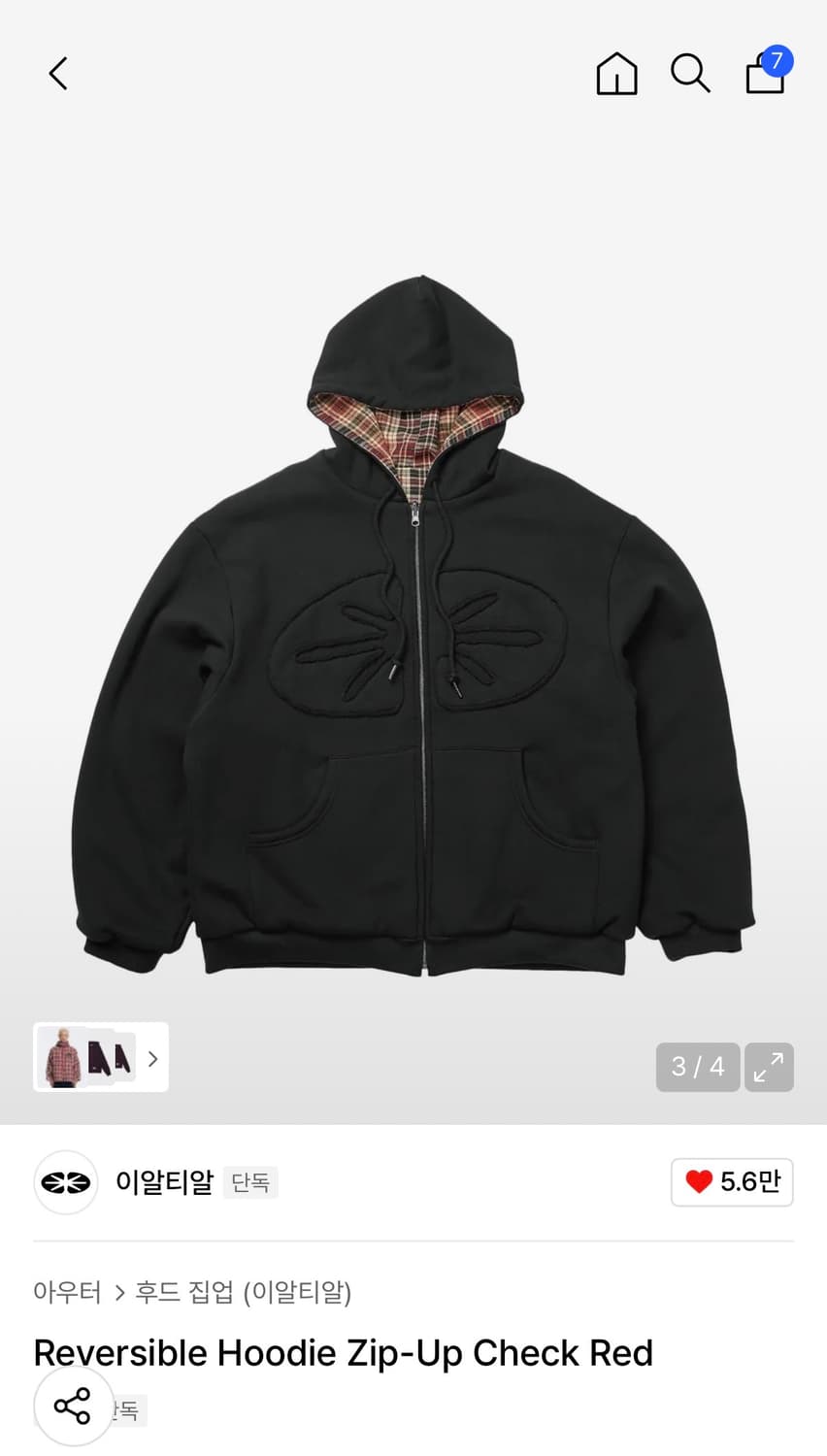Expand the product image to fullscreen

click(769, 1067)
